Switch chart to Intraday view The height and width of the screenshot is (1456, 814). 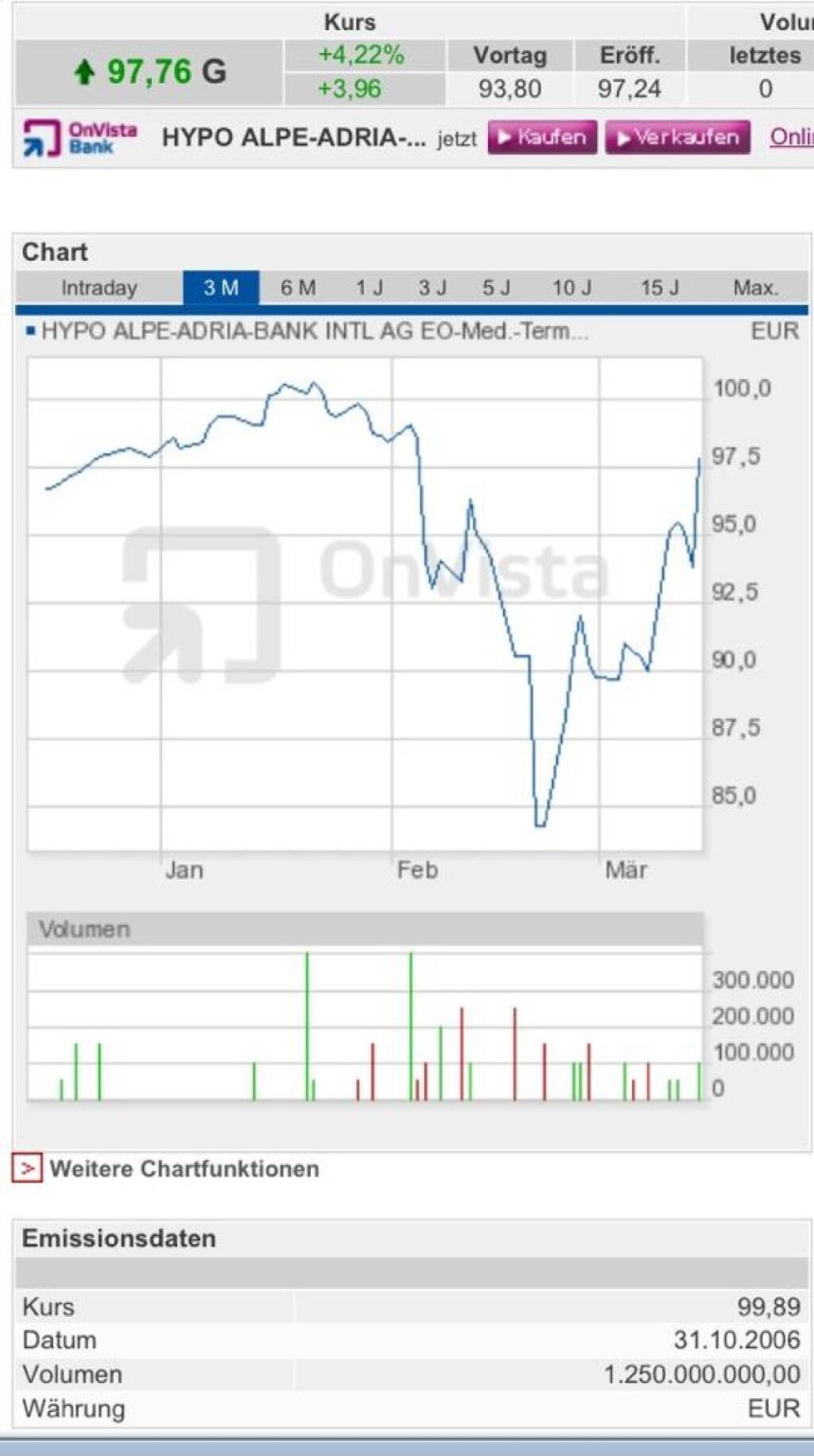point(99,288)
